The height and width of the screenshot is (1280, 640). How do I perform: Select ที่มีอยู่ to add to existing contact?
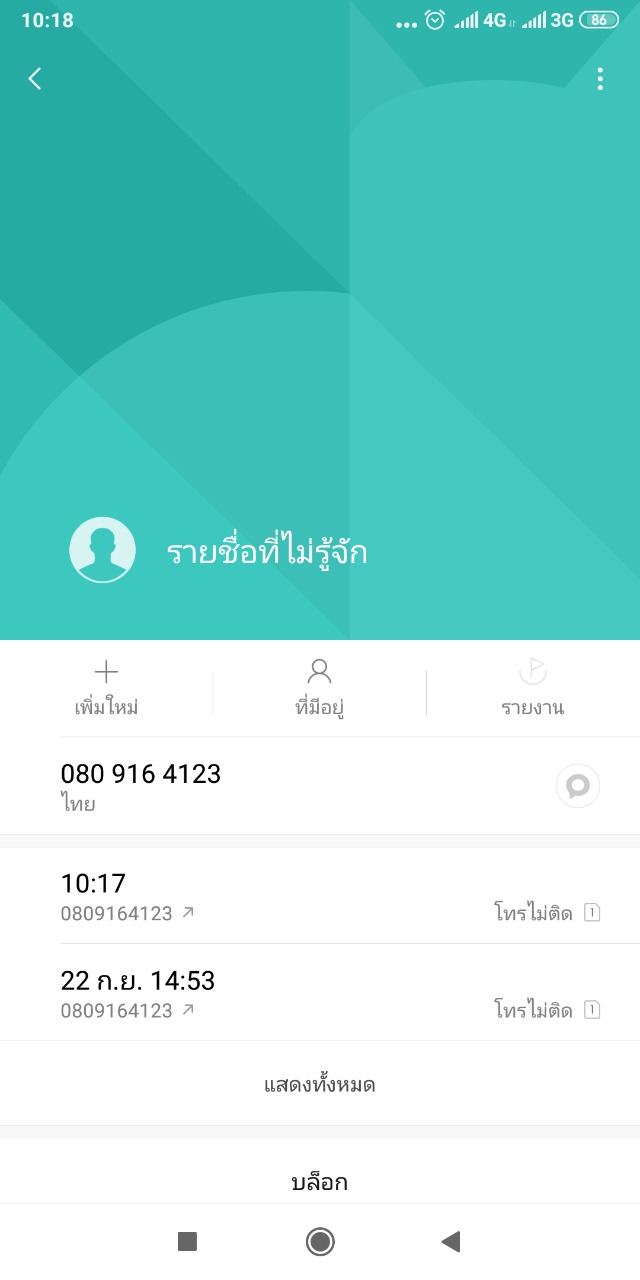[320, 688]
